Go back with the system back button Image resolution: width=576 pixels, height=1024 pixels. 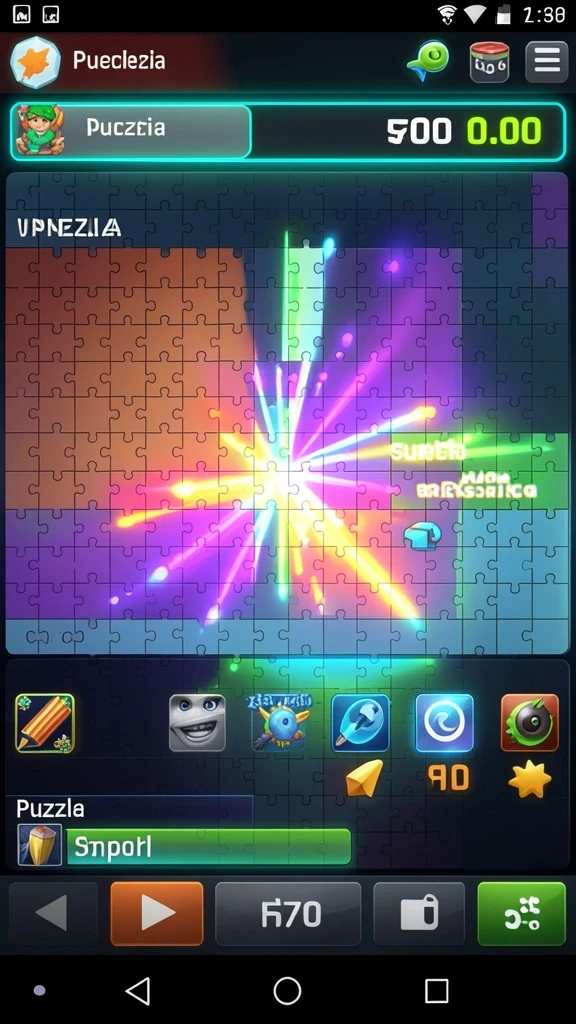coord(138,991)
